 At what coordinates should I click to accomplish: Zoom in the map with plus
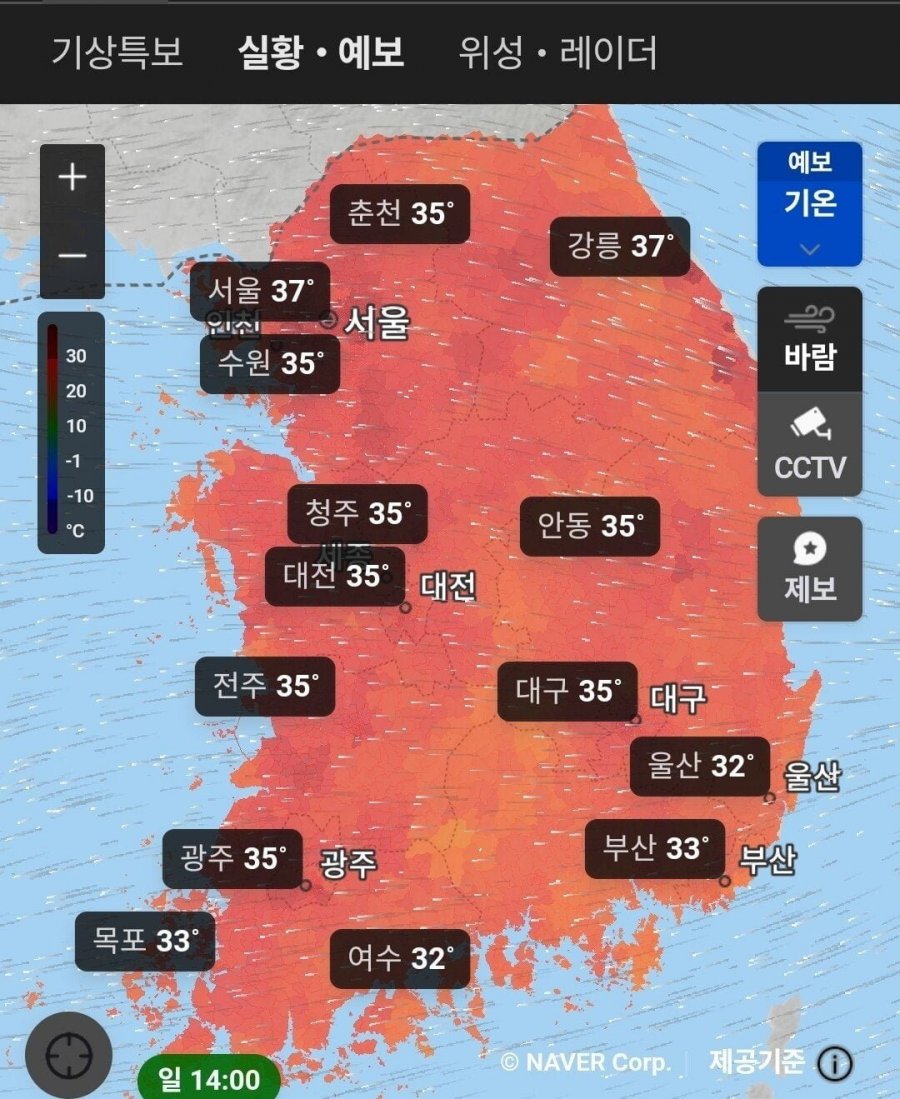(72, 178)
